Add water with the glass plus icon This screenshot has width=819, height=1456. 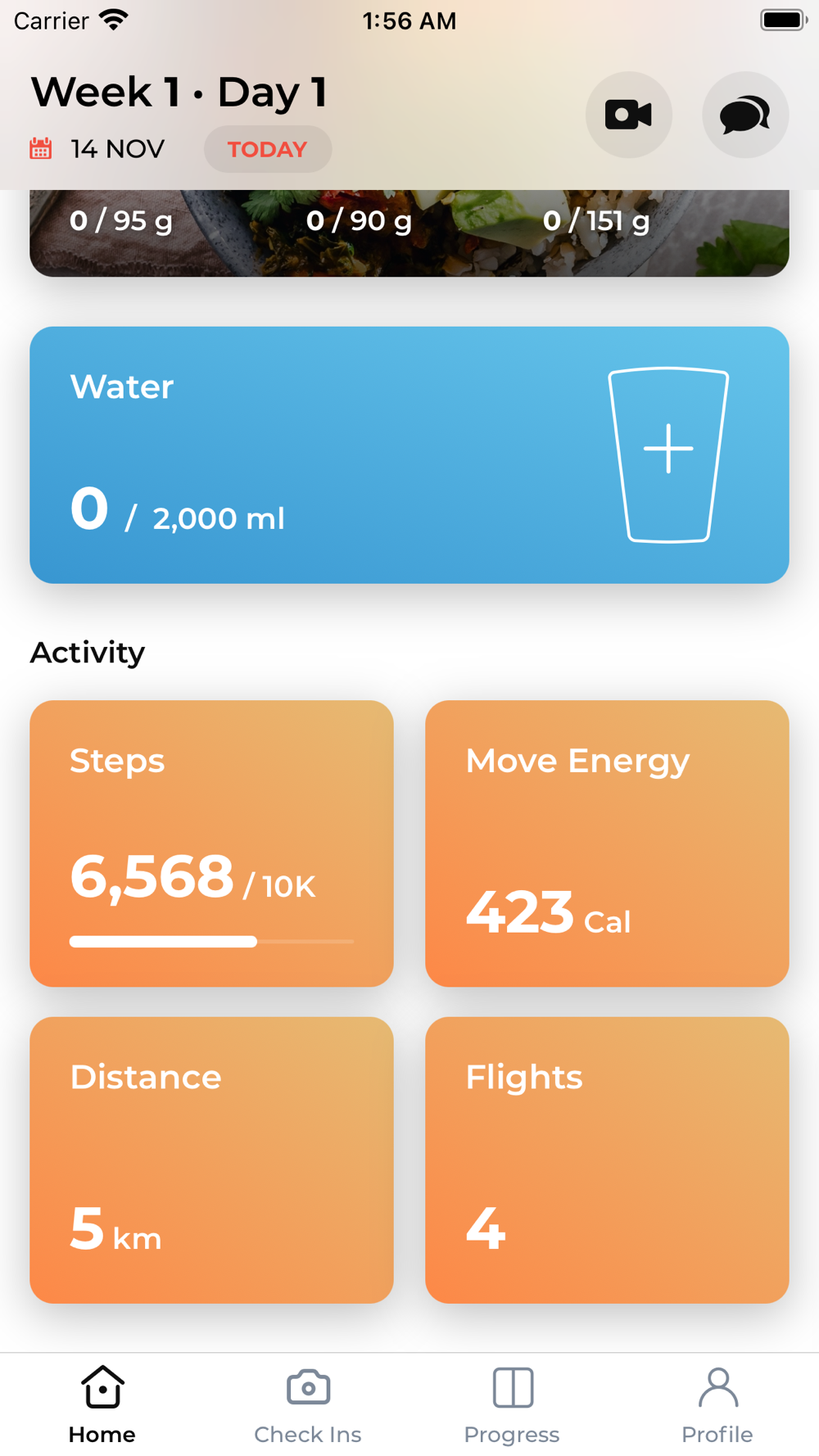coord(668,454)
